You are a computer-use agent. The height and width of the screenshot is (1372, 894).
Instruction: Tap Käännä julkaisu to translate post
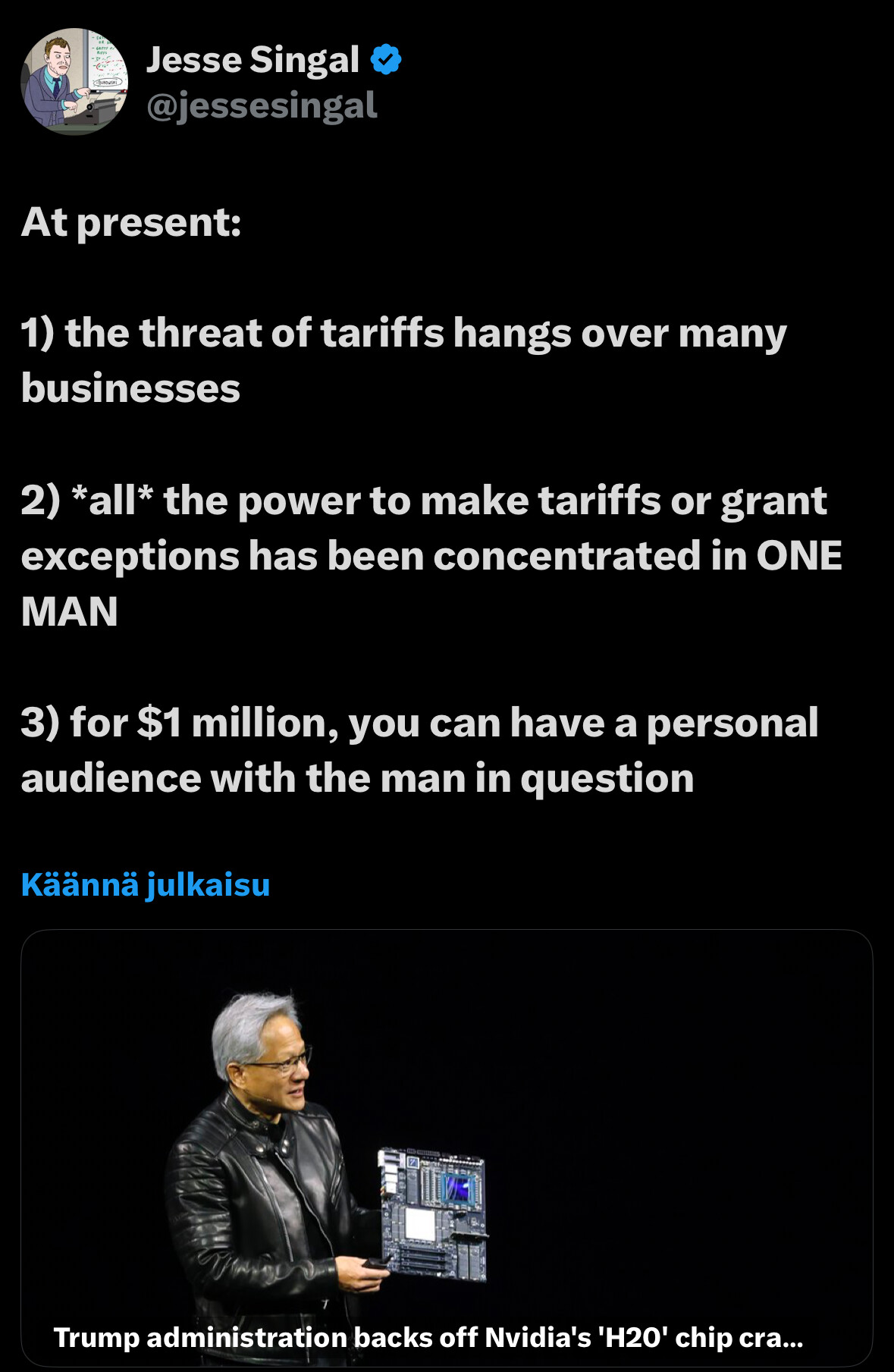(x=146, y=885)
